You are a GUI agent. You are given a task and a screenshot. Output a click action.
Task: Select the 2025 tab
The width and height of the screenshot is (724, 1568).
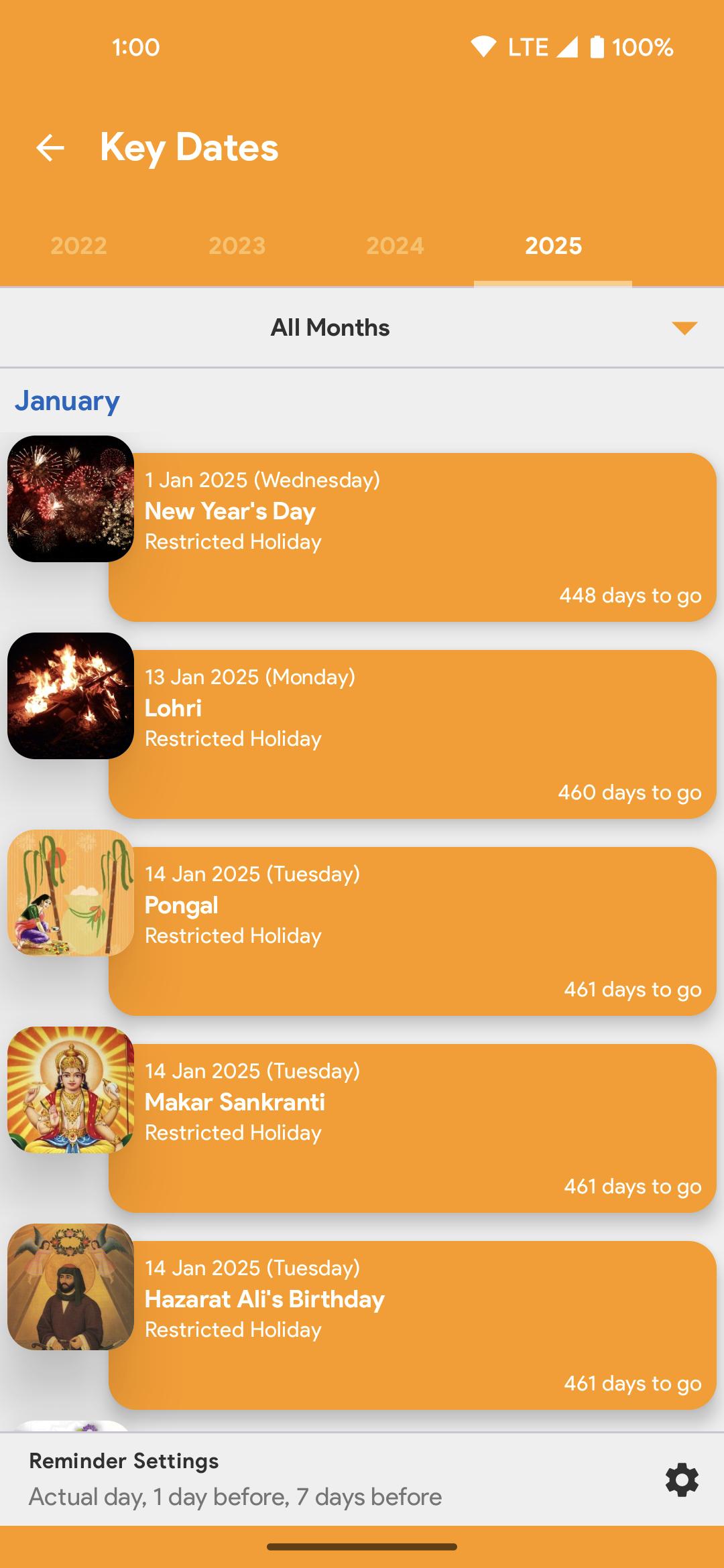click(x=553, y=246)
